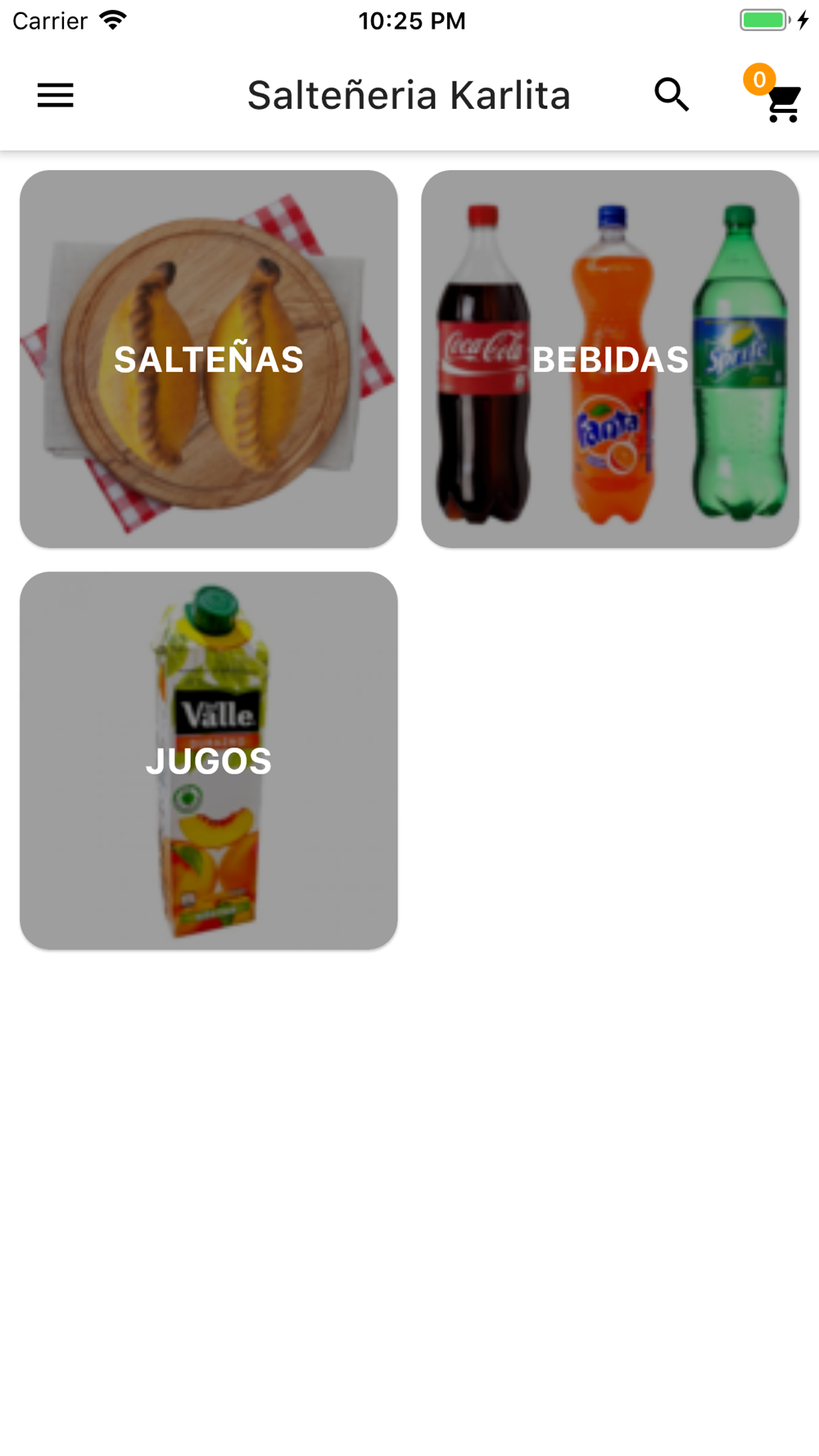Tap the search magnifier icon
The image size is (819, 1456).
(672, 95)
